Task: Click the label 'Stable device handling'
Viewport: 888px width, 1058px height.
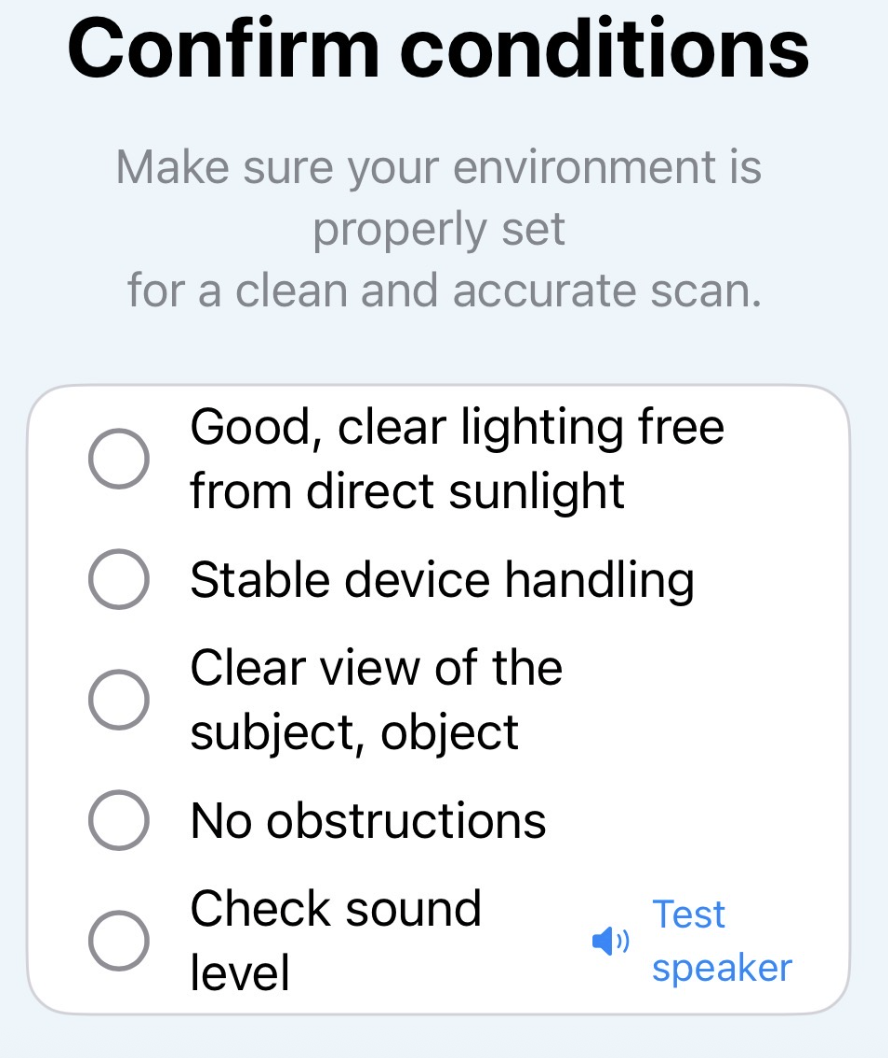Action: (441, 578)
